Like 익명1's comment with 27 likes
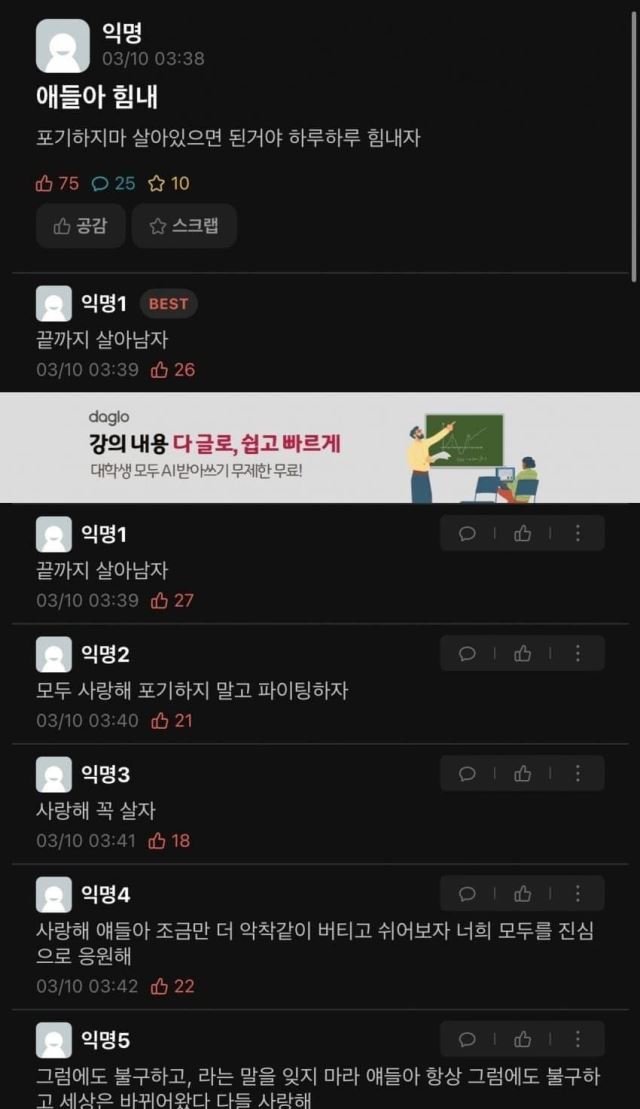 (522, 534)
